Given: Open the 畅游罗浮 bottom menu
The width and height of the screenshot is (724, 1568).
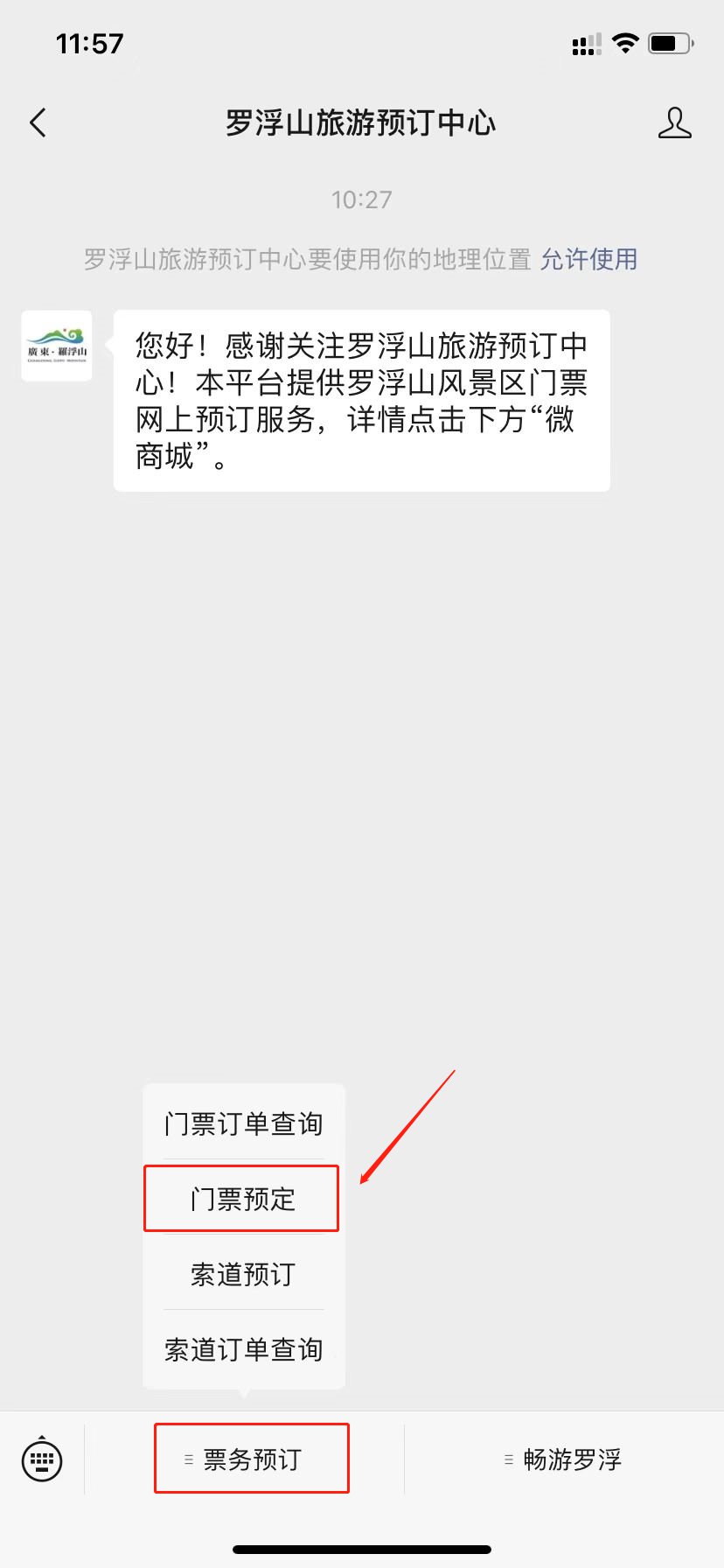Looking at the screenshot, I should pos(564,1459).
